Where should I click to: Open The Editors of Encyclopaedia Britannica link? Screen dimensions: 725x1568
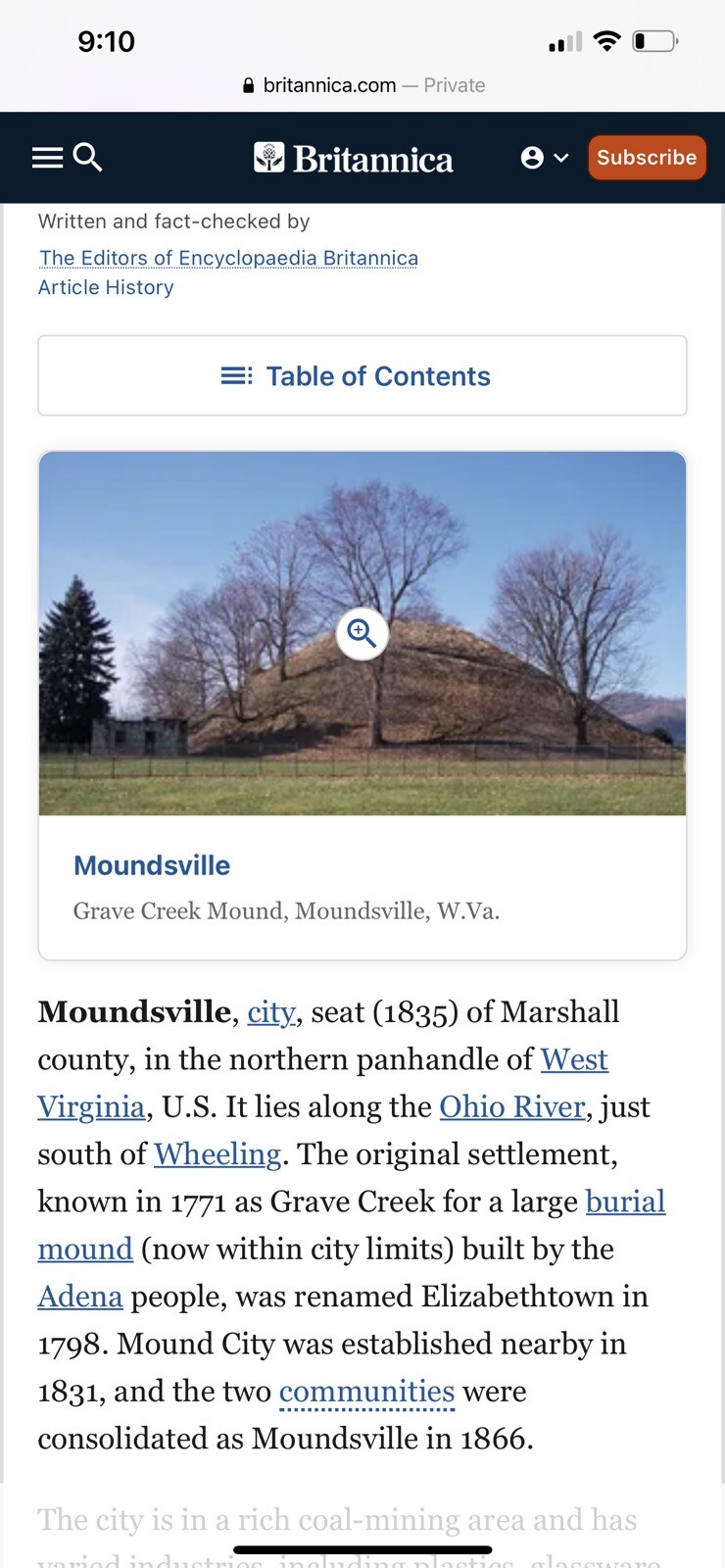point(228,258)
